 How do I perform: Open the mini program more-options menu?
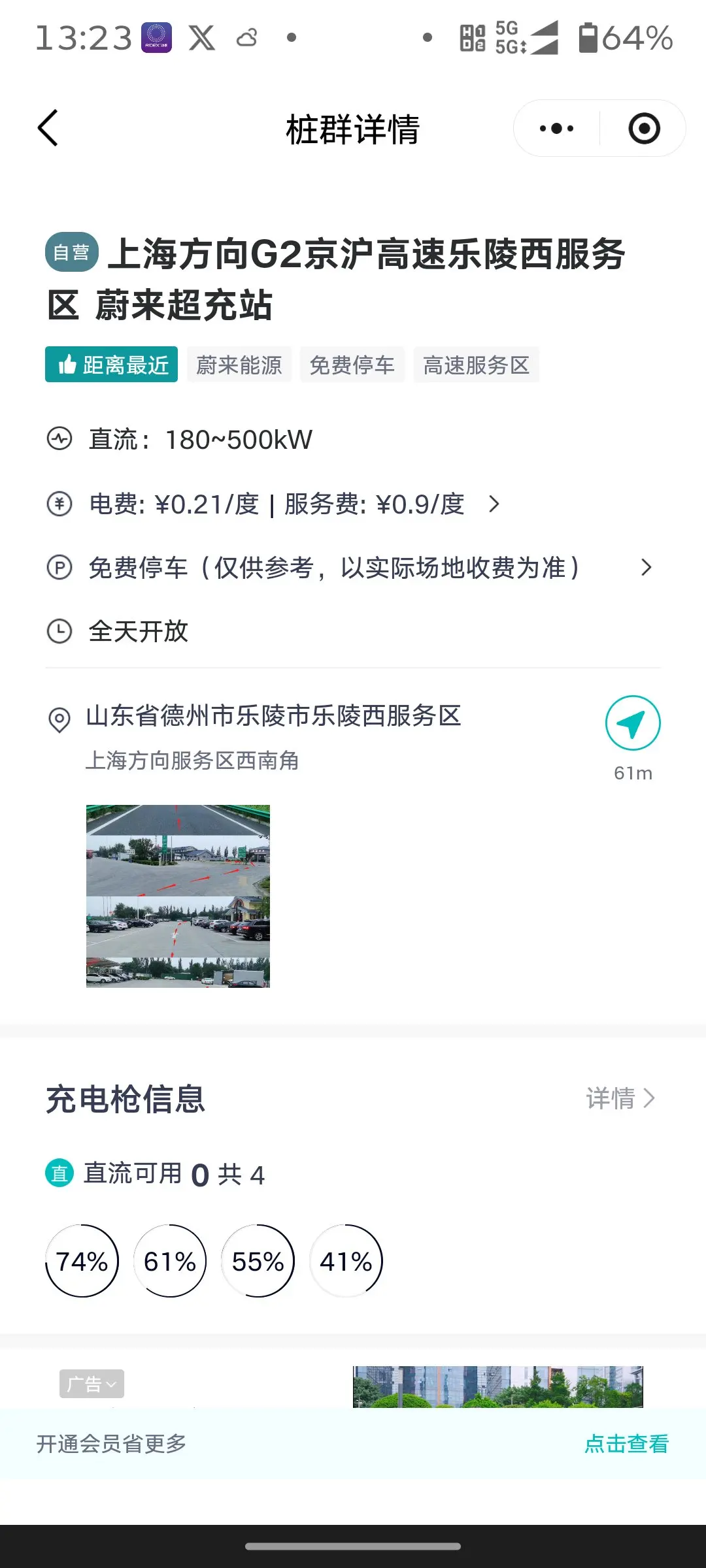tap(556, 129)
